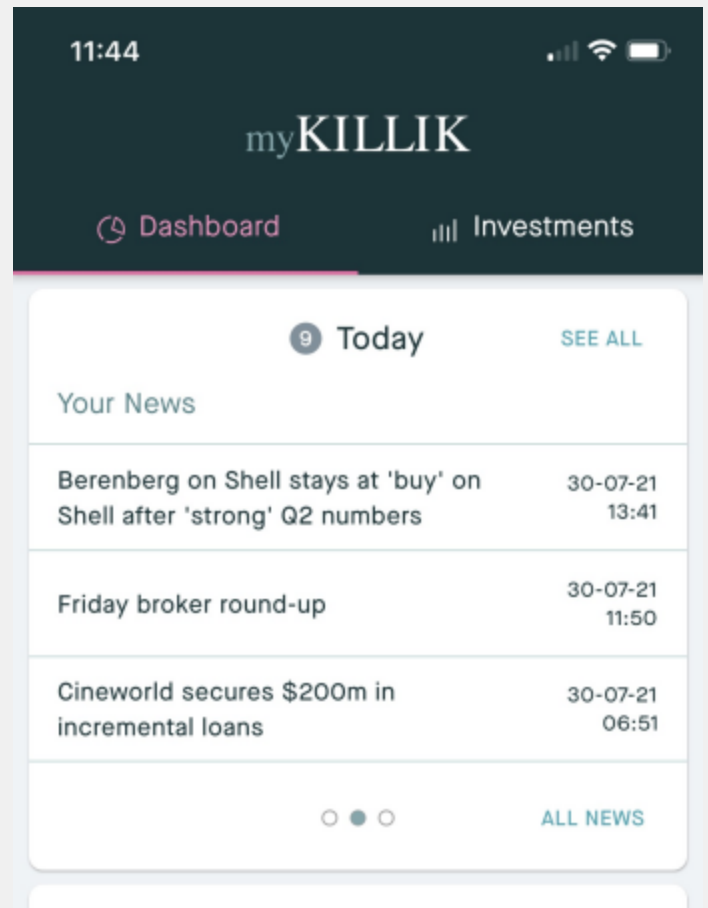Select the first page indicator dot
Screen dimensions: 708x908
[329, 818]
